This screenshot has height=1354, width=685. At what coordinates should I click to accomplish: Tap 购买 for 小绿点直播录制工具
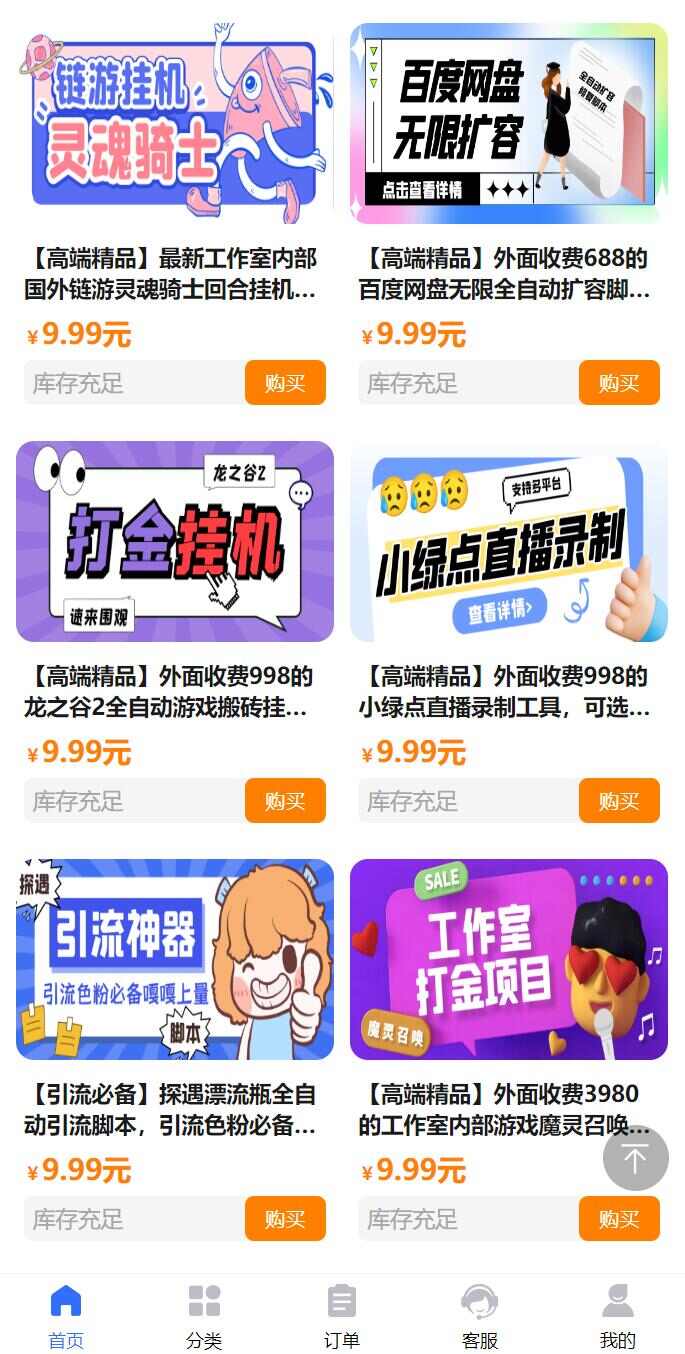[x=619, y=801]
